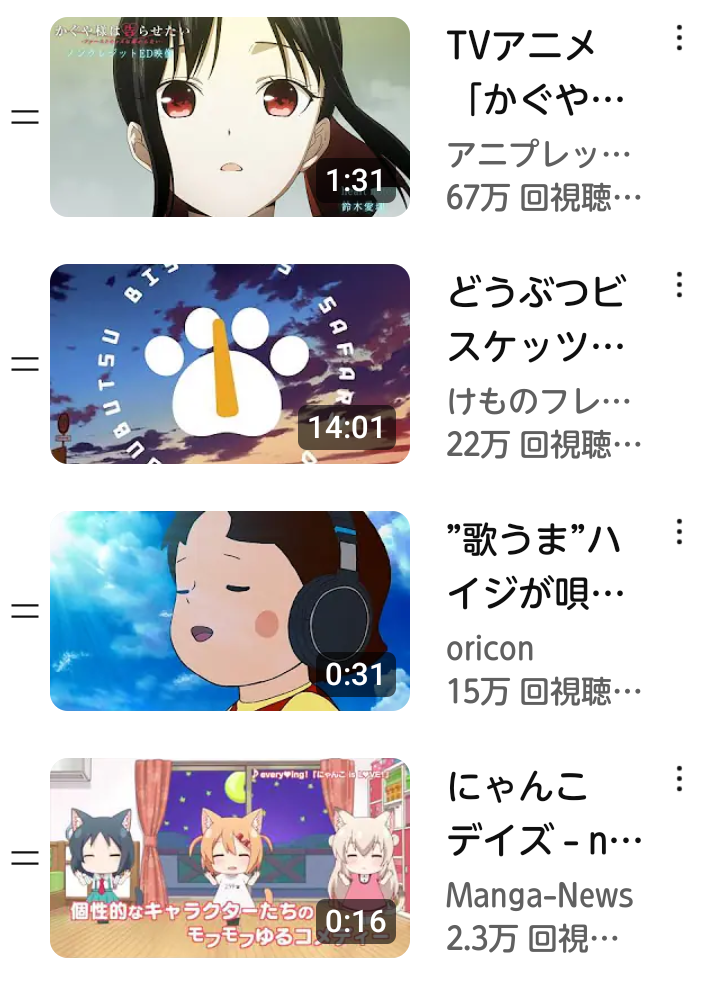720x987 pixels.
Task: Open the three-dot menu for oricon video
Action: 679,532
